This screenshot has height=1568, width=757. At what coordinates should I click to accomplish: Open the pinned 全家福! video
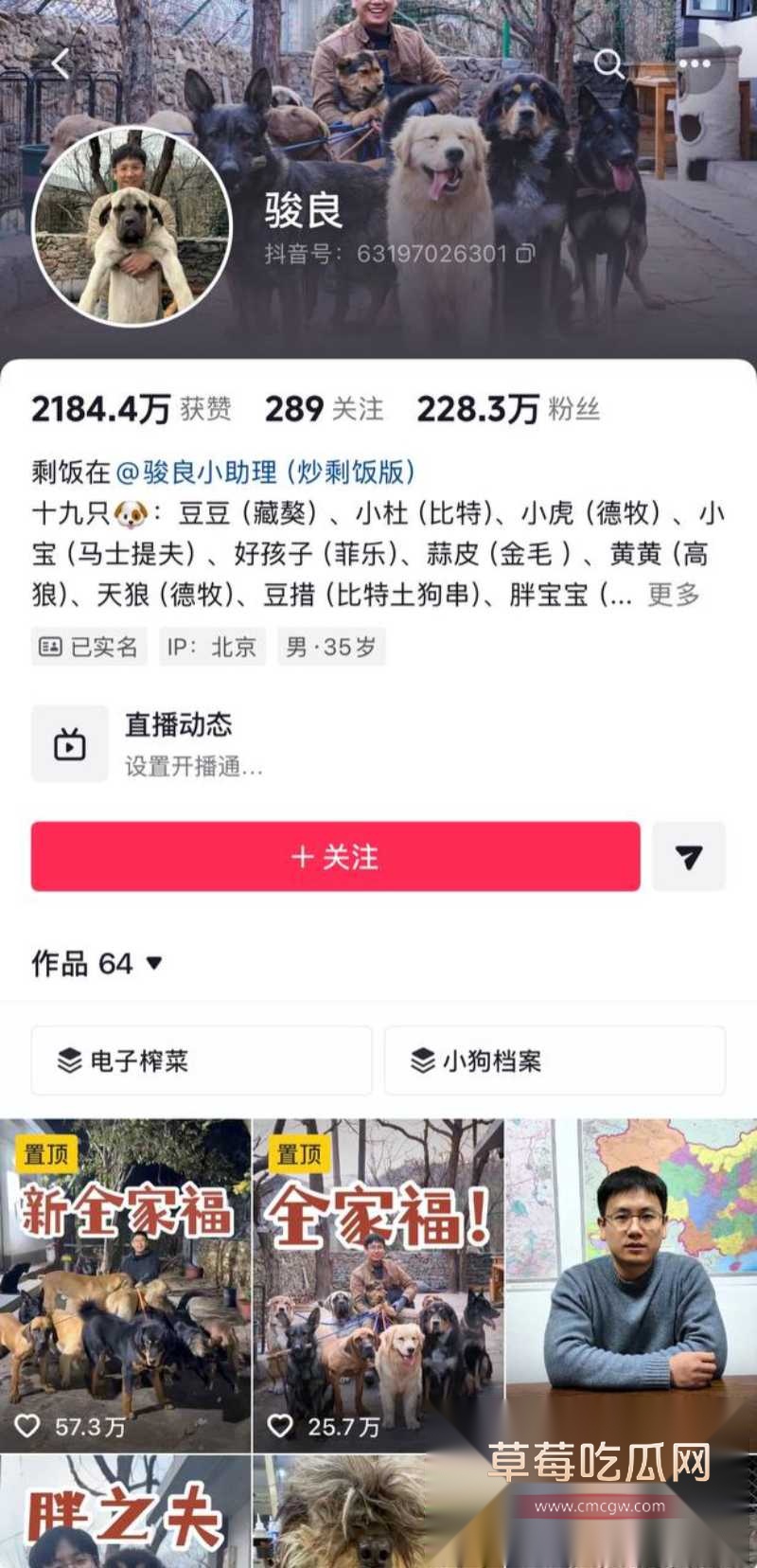(x=378, y=1285)
